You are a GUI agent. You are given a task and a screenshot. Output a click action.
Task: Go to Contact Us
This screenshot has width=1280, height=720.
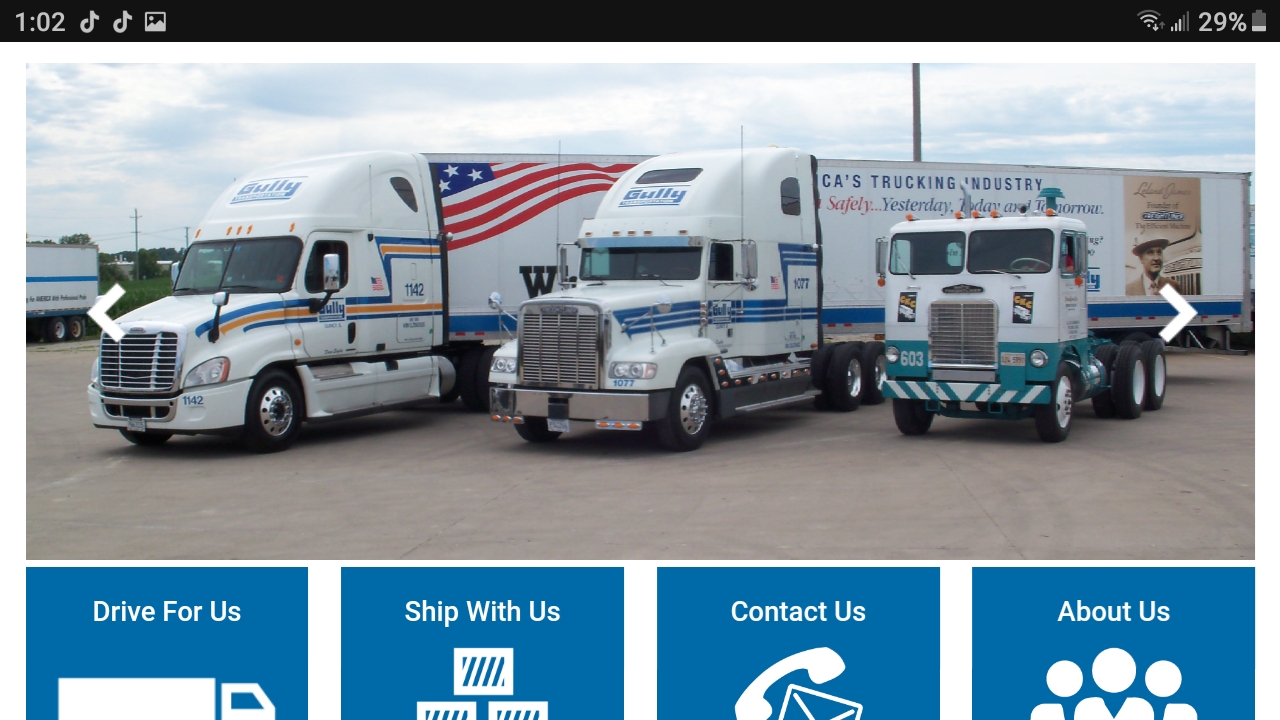[798, 640]
